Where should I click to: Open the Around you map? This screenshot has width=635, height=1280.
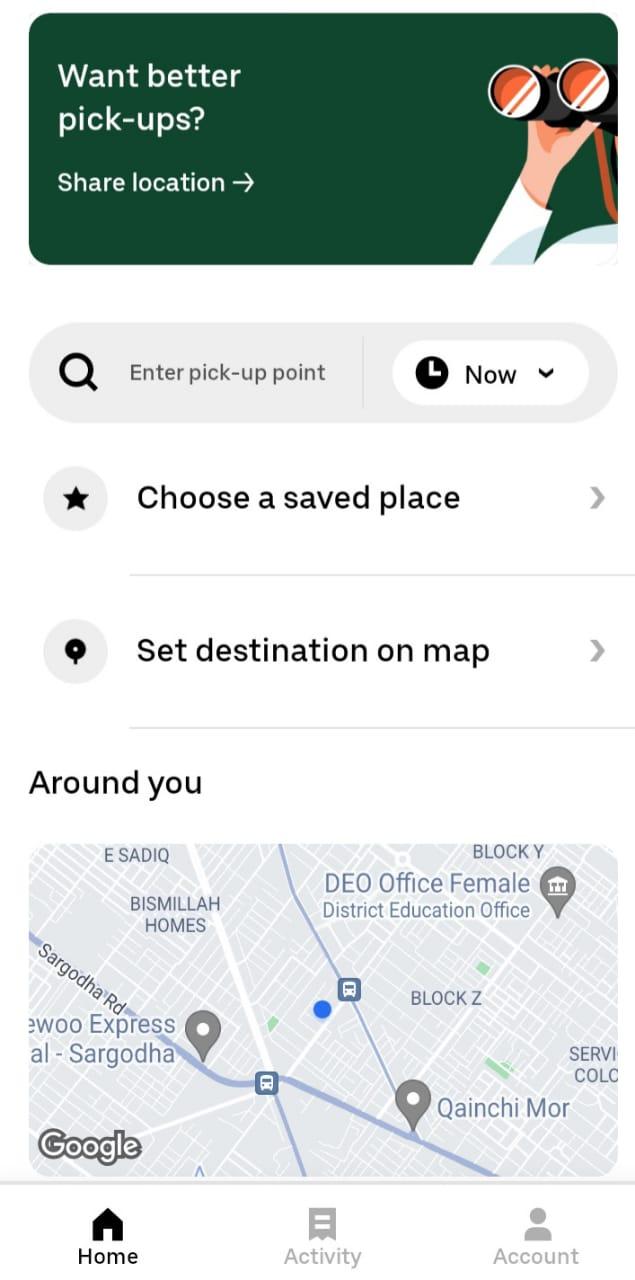[322, 1009]
